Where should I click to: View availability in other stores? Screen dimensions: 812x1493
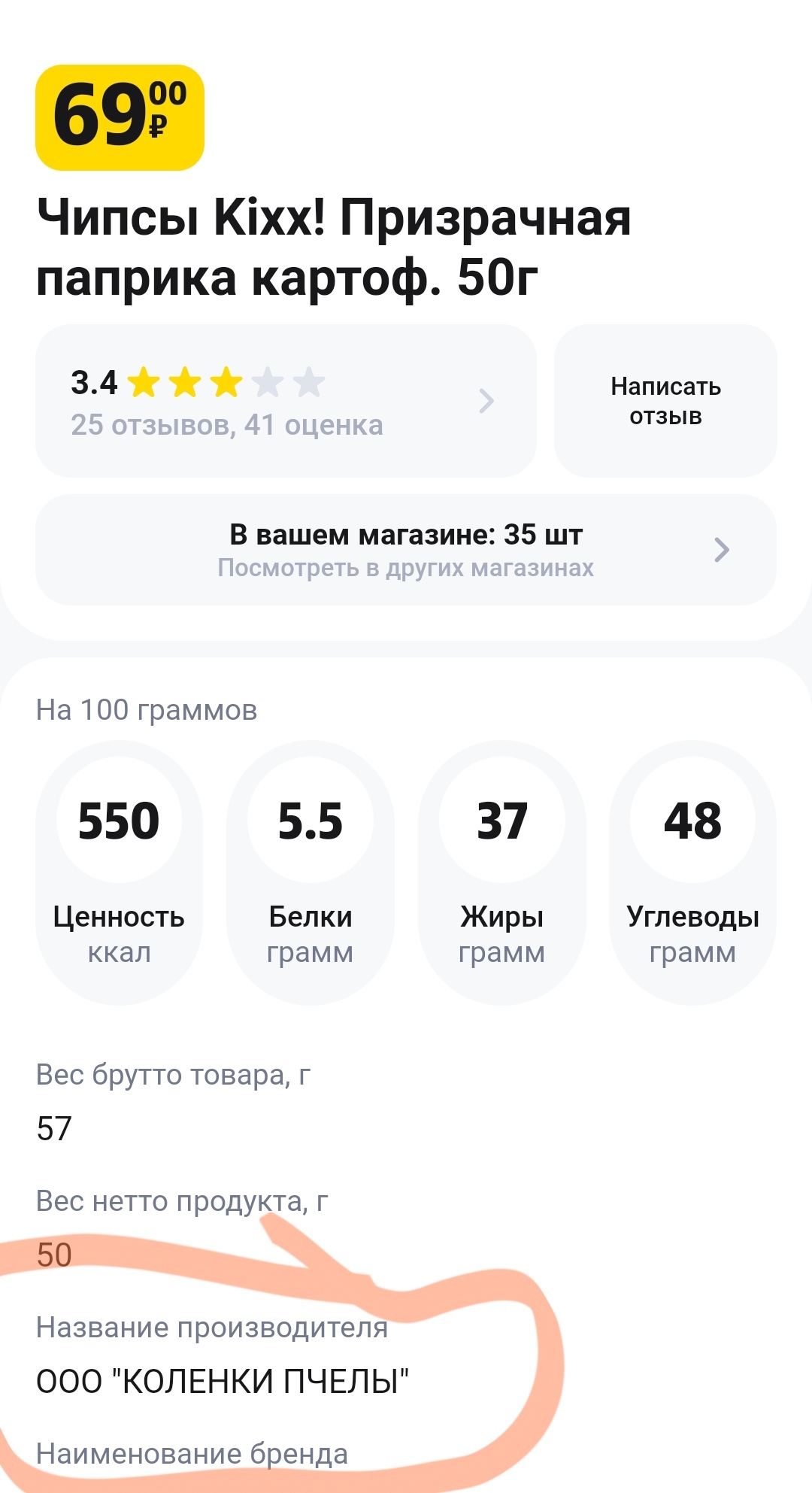pos(406,551)
